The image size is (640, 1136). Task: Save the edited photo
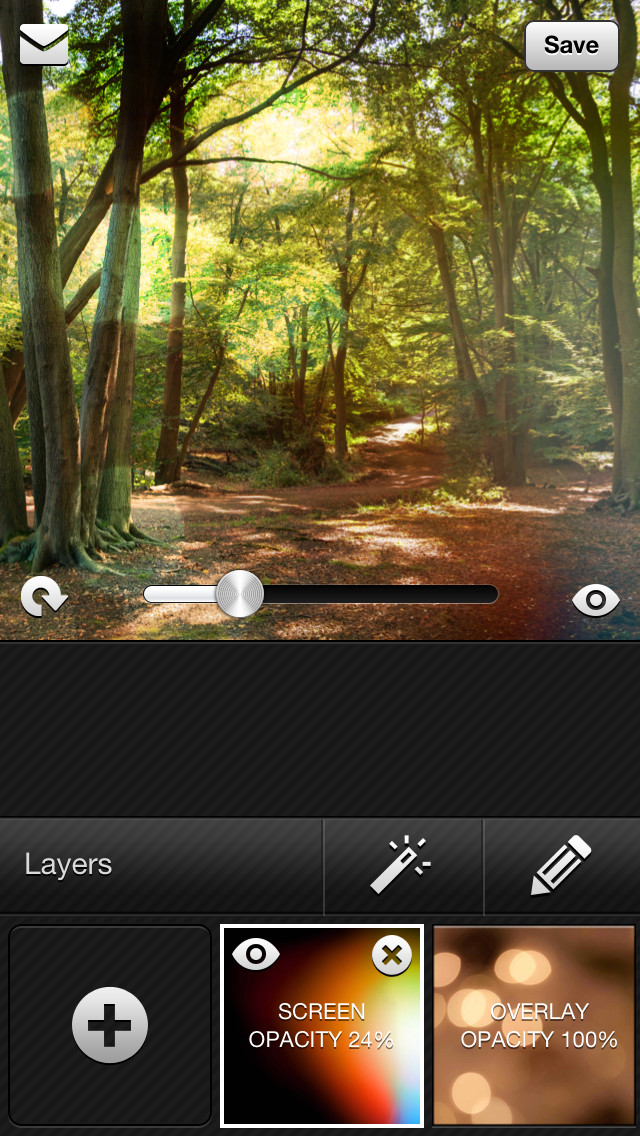coord(571,46)
